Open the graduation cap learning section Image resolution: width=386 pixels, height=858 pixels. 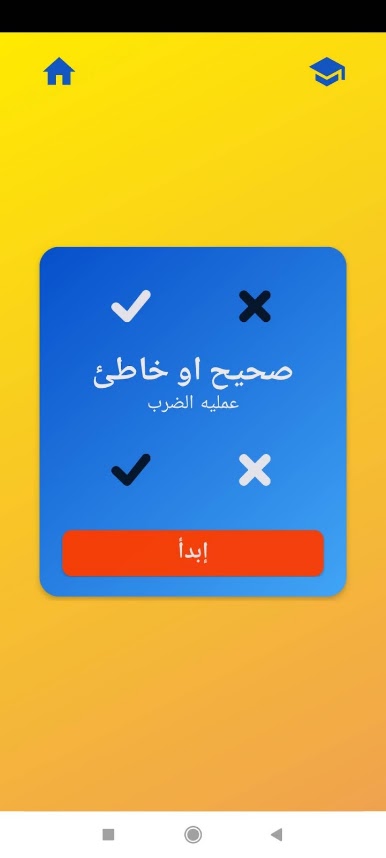pyautogui.click(x=327, y=72)
